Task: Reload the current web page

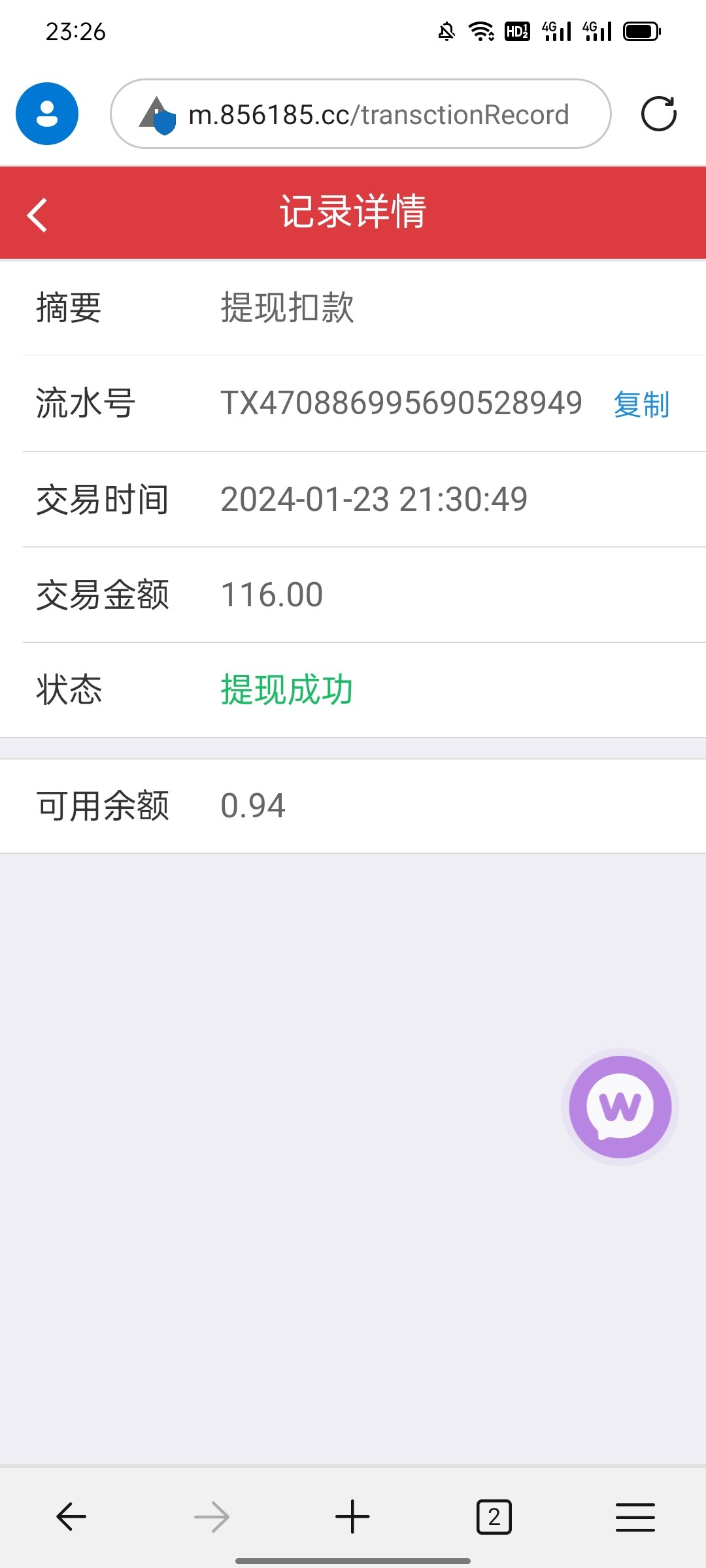Action: click(658, 114)
